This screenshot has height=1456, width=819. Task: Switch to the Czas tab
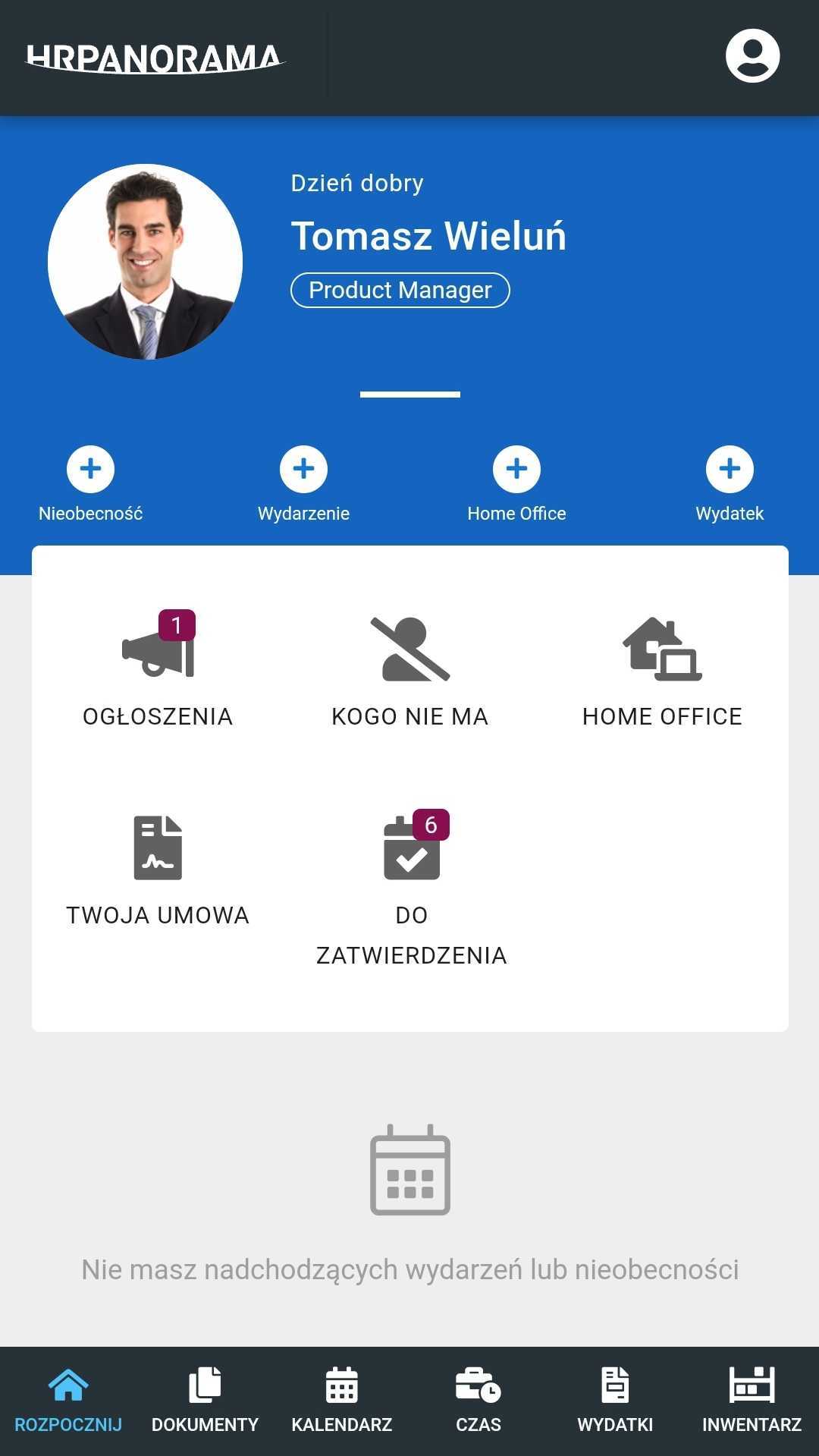tap(478, 1401)
